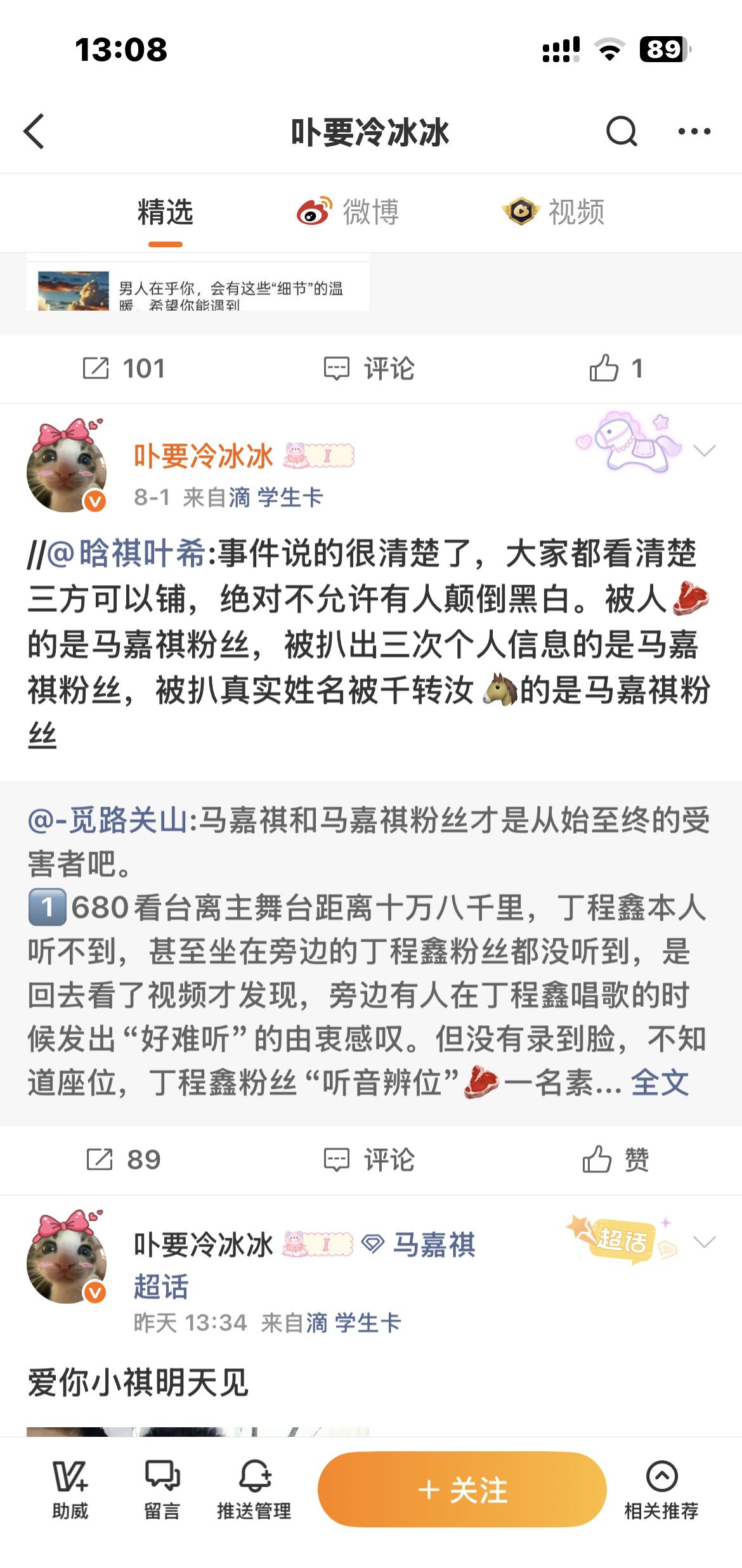
Task: Go back using the top-left arrow
Action: [x=34, y=131]
